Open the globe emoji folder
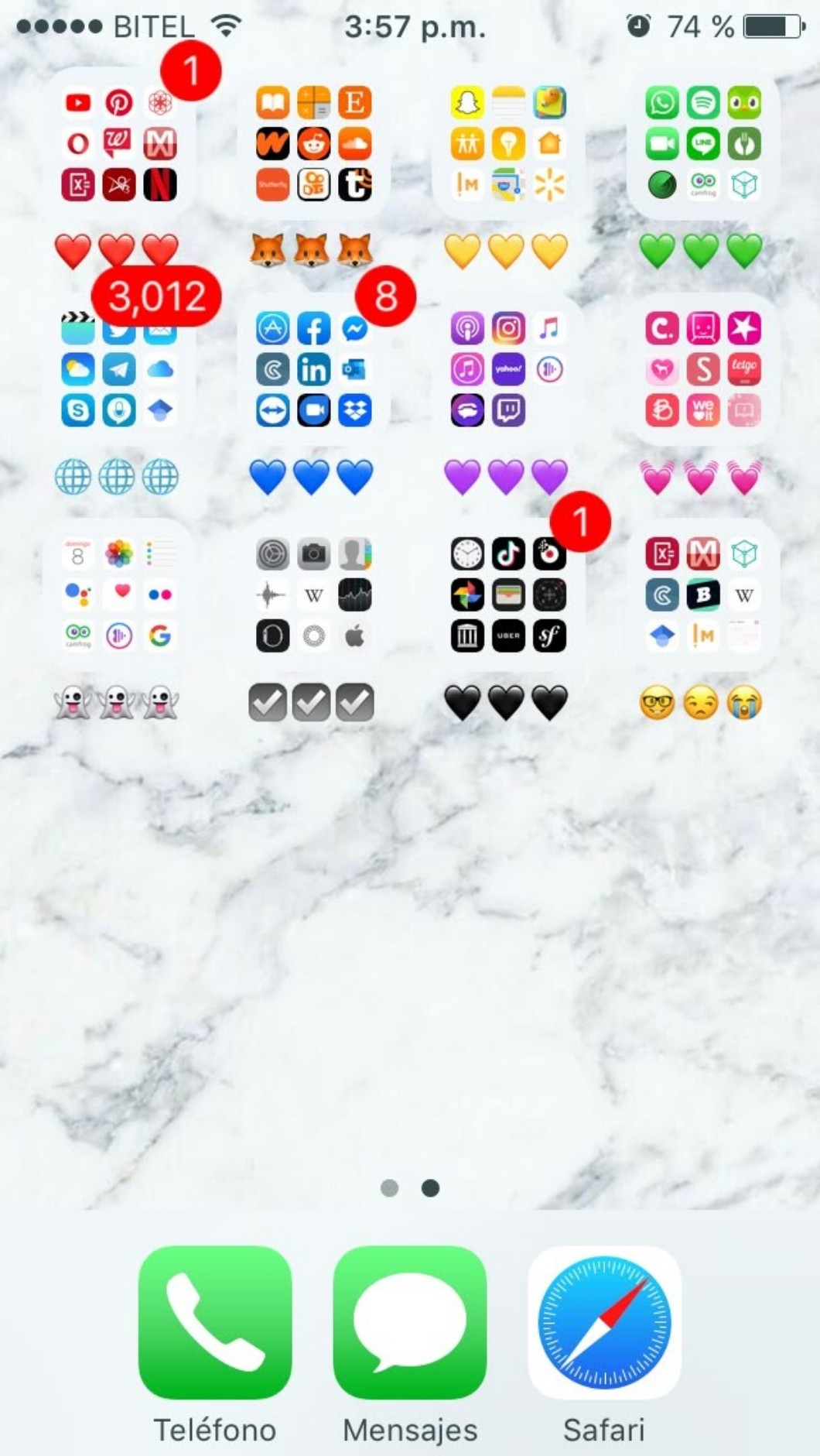The width and height of the screenshot is (820, 1456). click(119, 370)
